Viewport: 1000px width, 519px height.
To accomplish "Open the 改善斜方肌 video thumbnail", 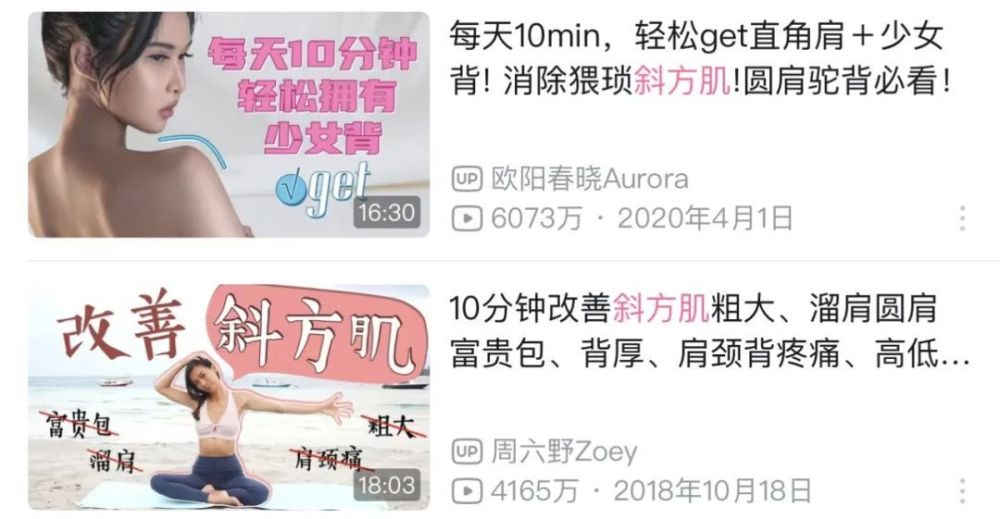I will pyautogui.click(x=229, y=397).
